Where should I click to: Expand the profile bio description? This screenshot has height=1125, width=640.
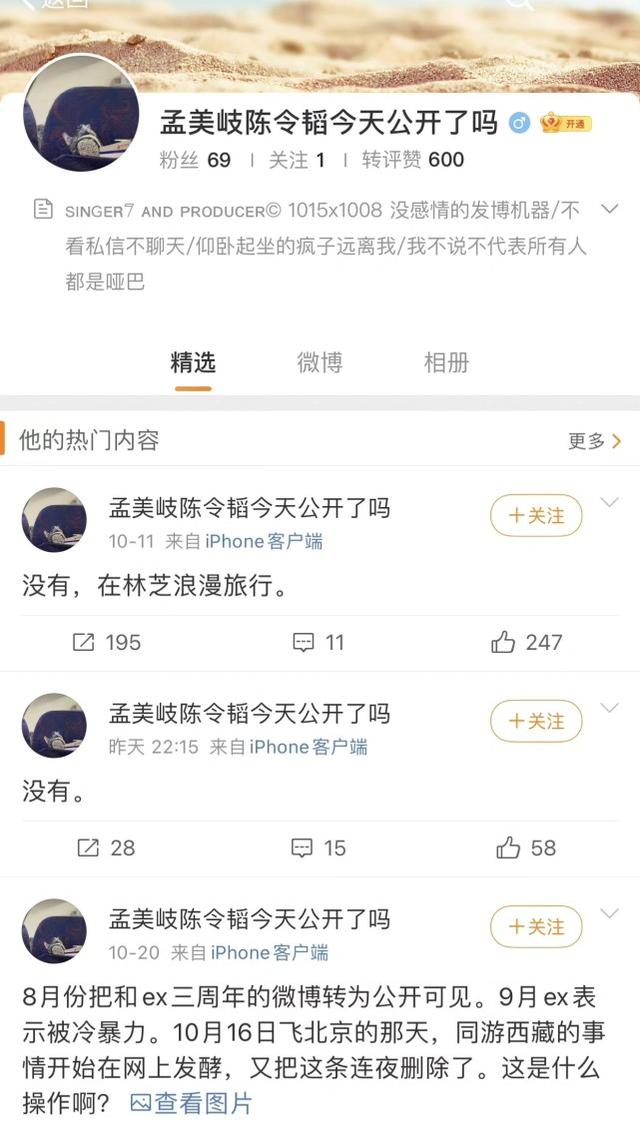609,209
